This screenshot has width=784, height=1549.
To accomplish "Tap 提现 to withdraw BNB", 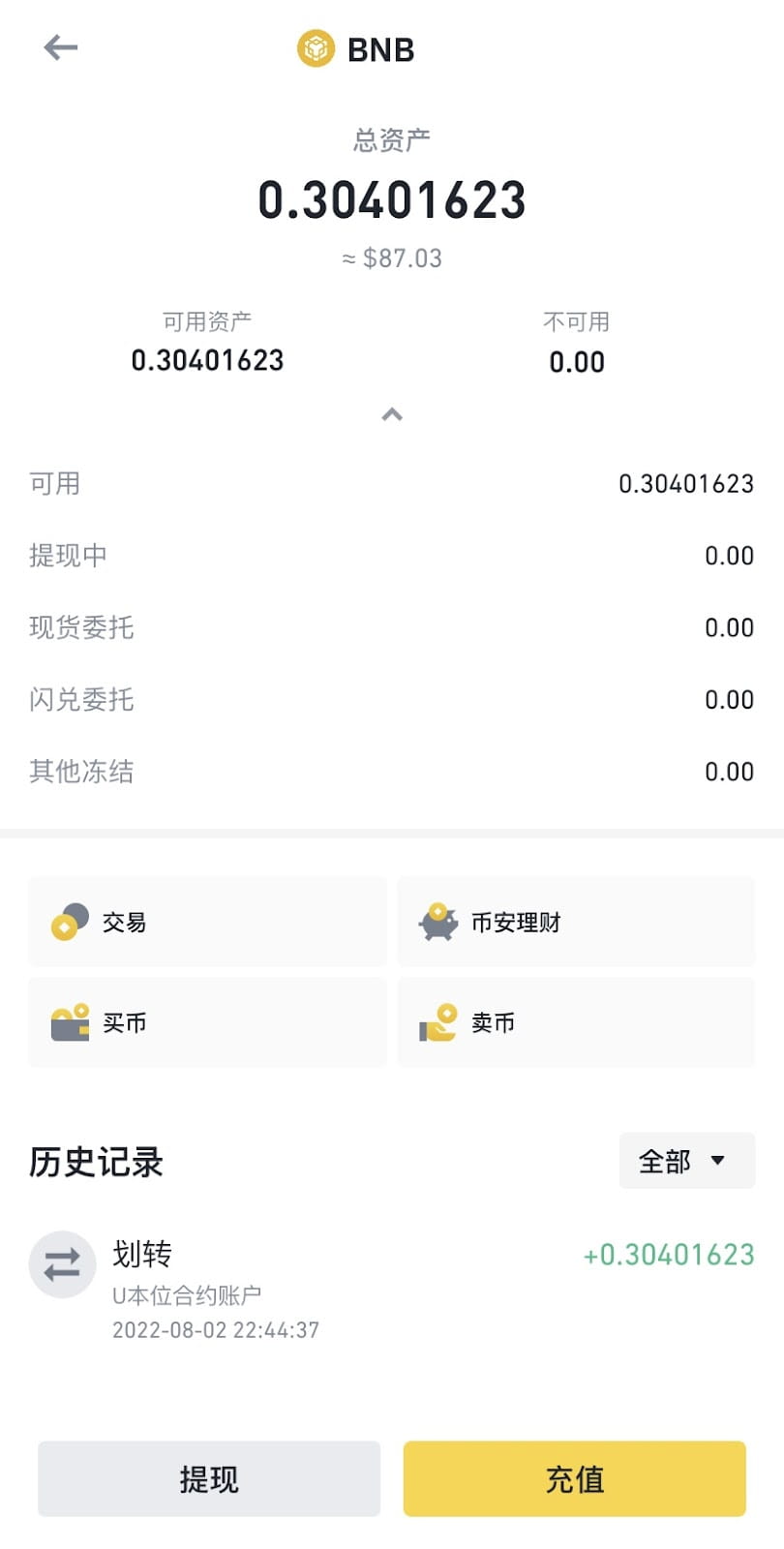I will pos(209,1478).
